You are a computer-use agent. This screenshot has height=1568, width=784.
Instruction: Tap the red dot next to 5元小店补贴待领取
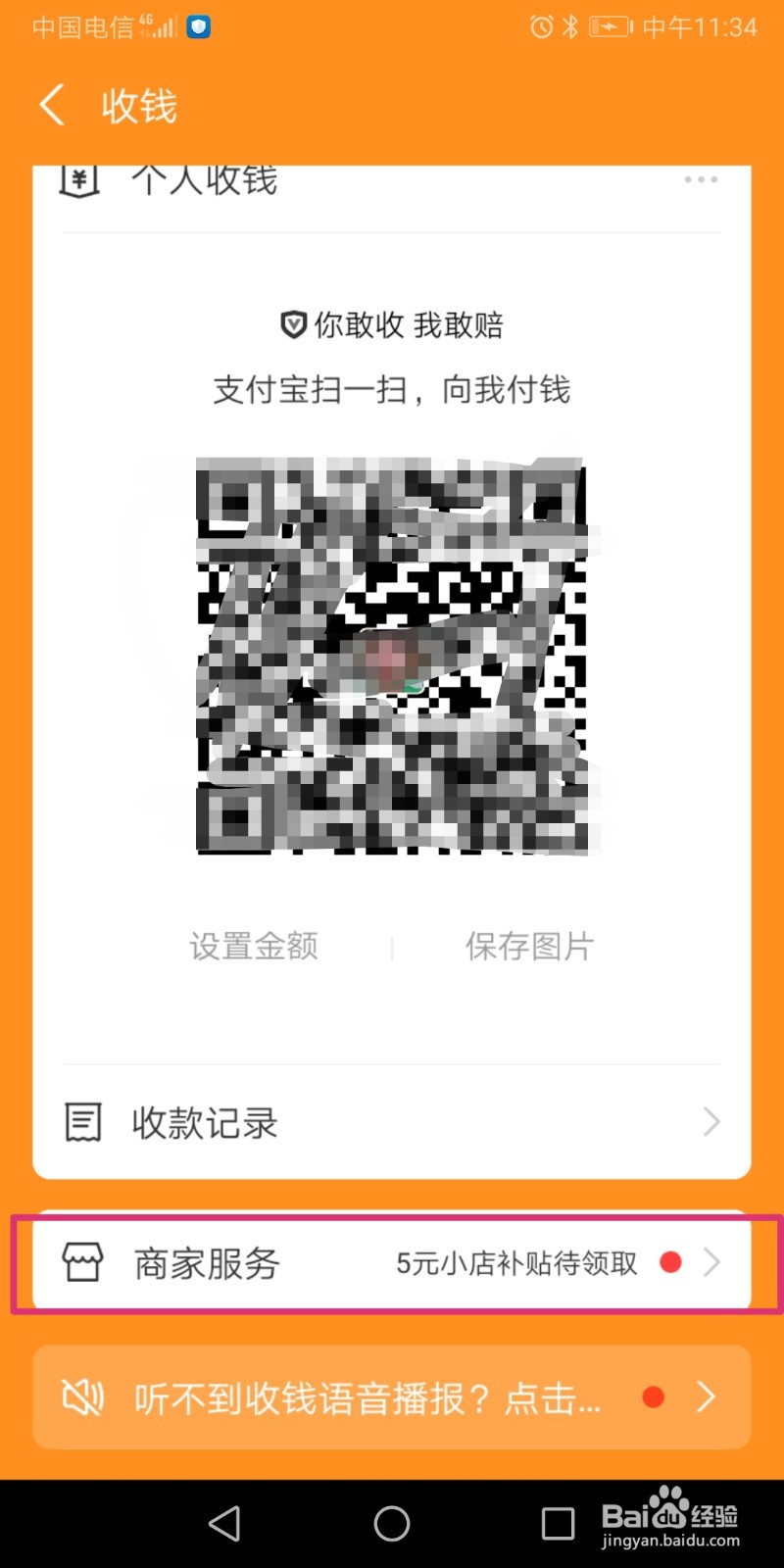pos(671,1263)
